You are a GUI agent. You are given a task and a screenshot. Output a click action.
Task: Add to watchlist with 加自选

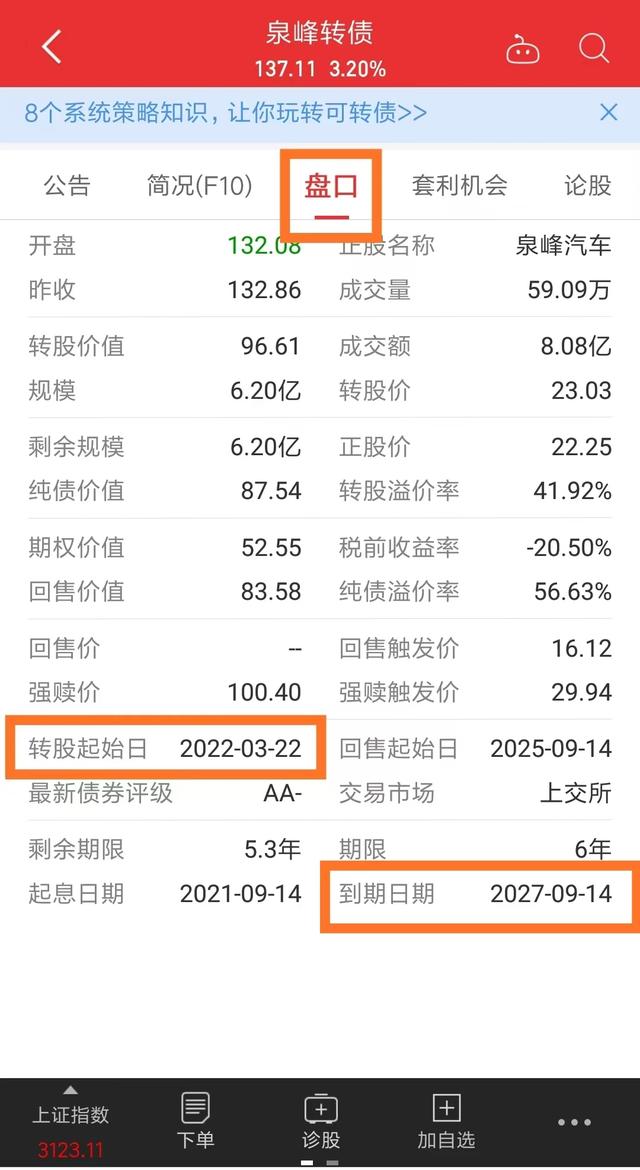[x=446, y=1121]
